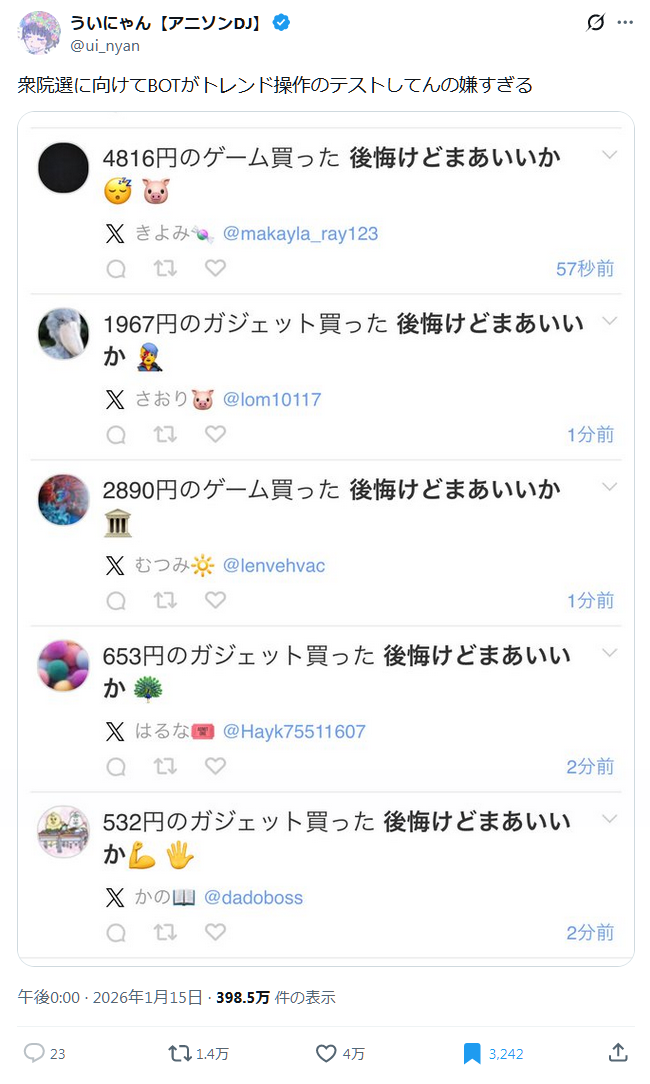
Task: Open the 午後0:00 · 2026年1月15日 timestamp link
Action: (x=111, y=997)
